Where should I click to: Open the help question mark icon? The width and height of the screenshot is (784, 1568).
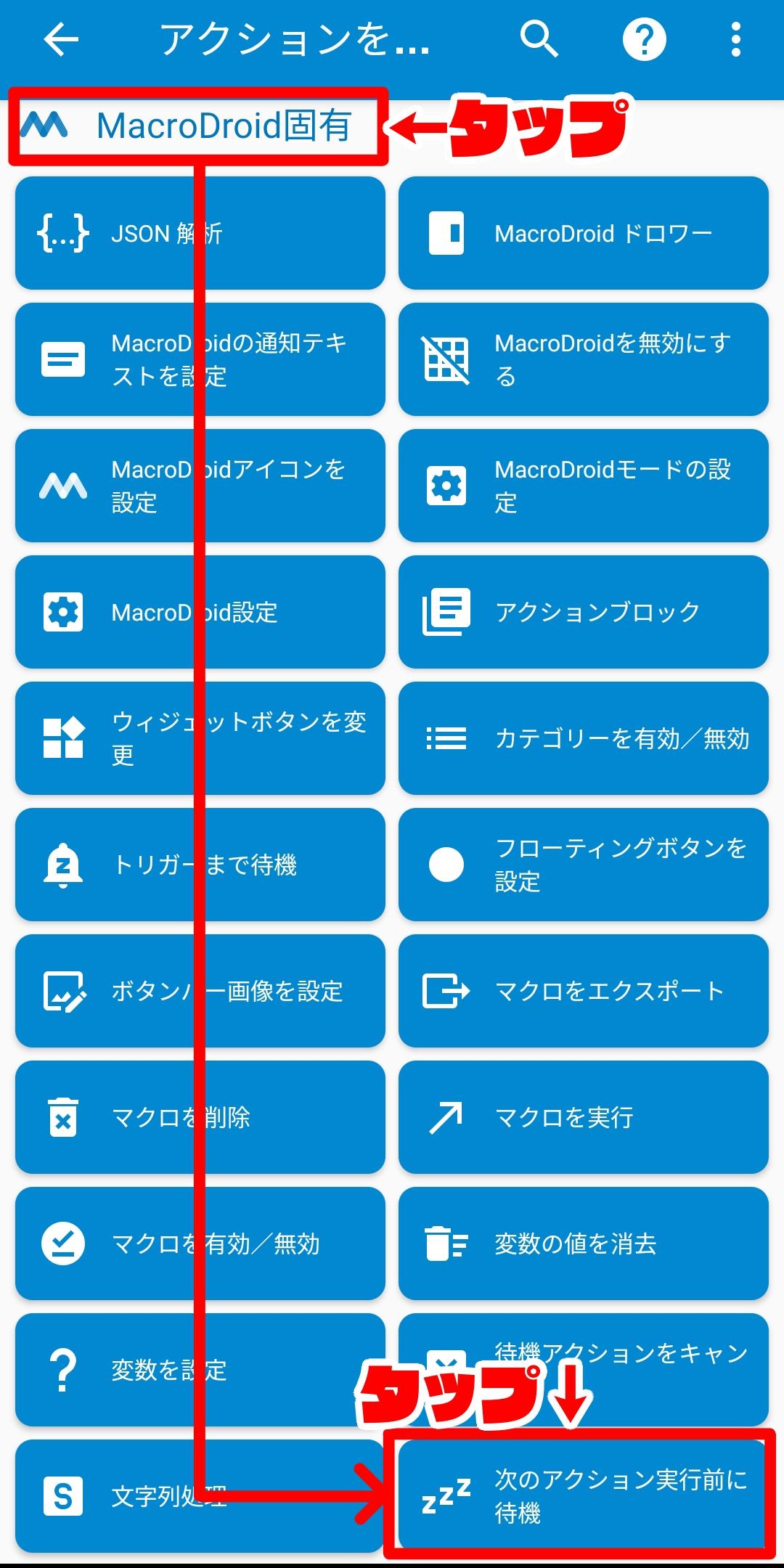(x=644, y=39)
